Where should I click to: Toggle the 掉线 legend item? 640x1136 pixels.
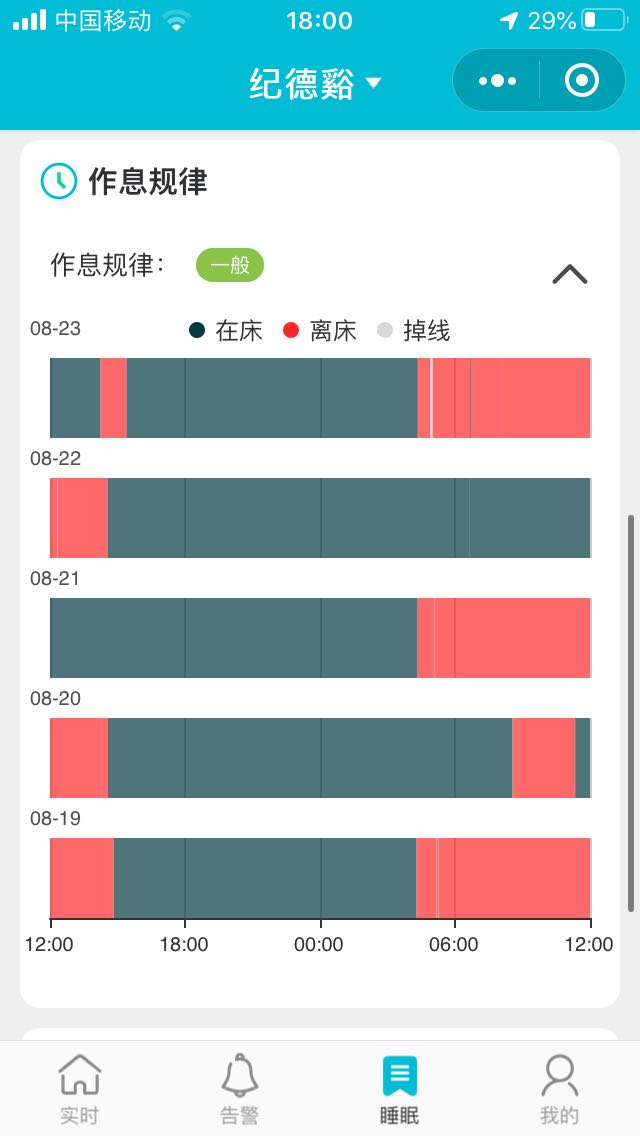pos(414,331)
